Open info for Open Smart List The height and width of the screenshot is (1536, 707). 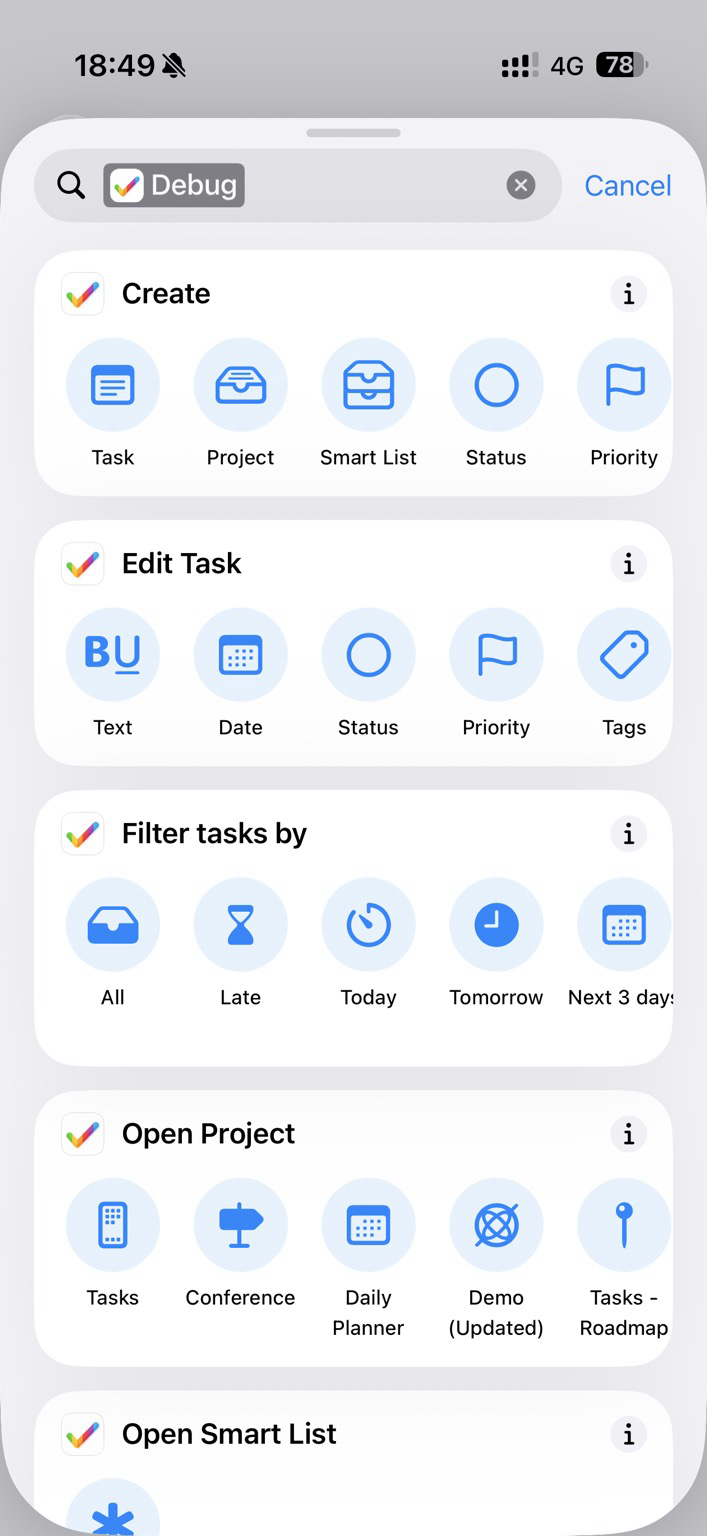click(628, 1434)
